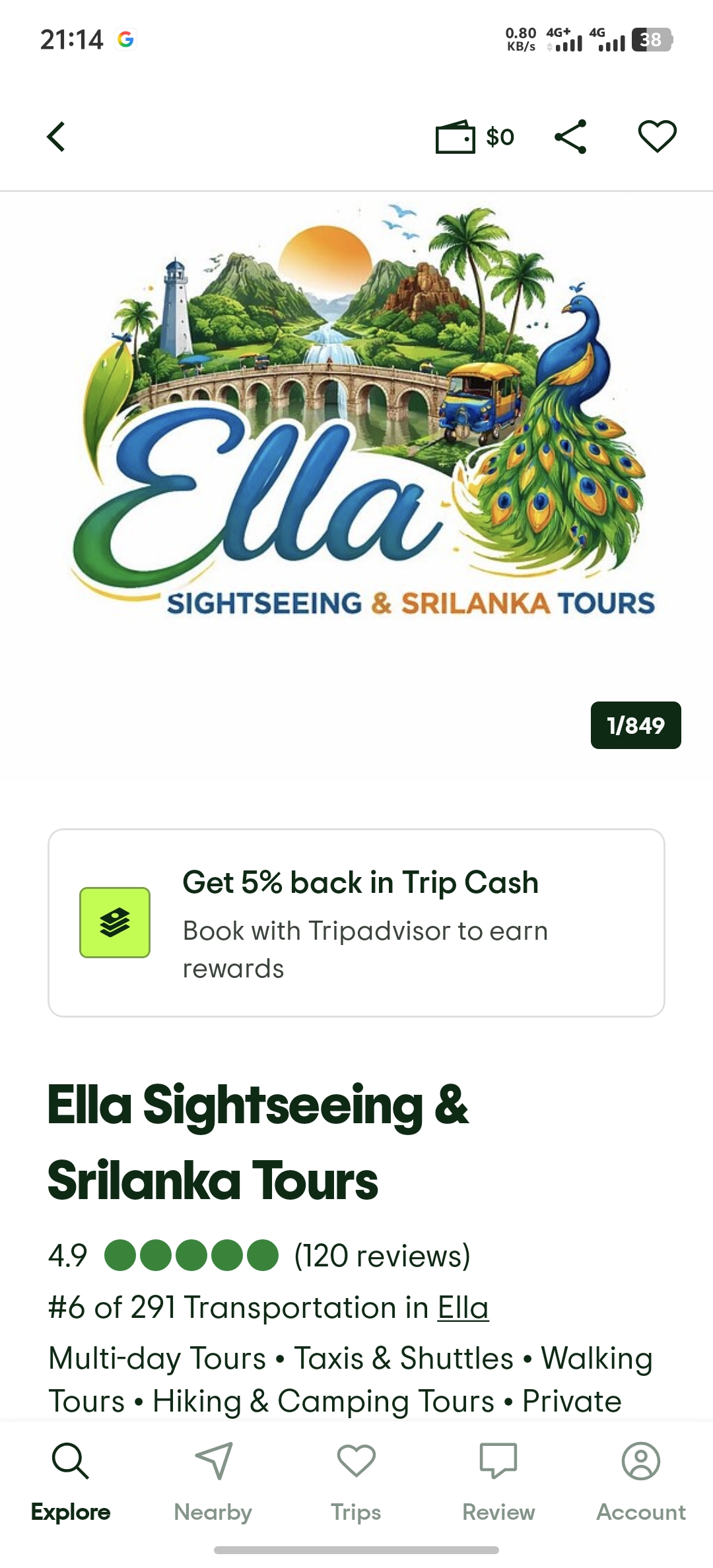The width and height of the screenshot is (713, 1568).
Task: View the 120 reviews
Action: 382,1255
